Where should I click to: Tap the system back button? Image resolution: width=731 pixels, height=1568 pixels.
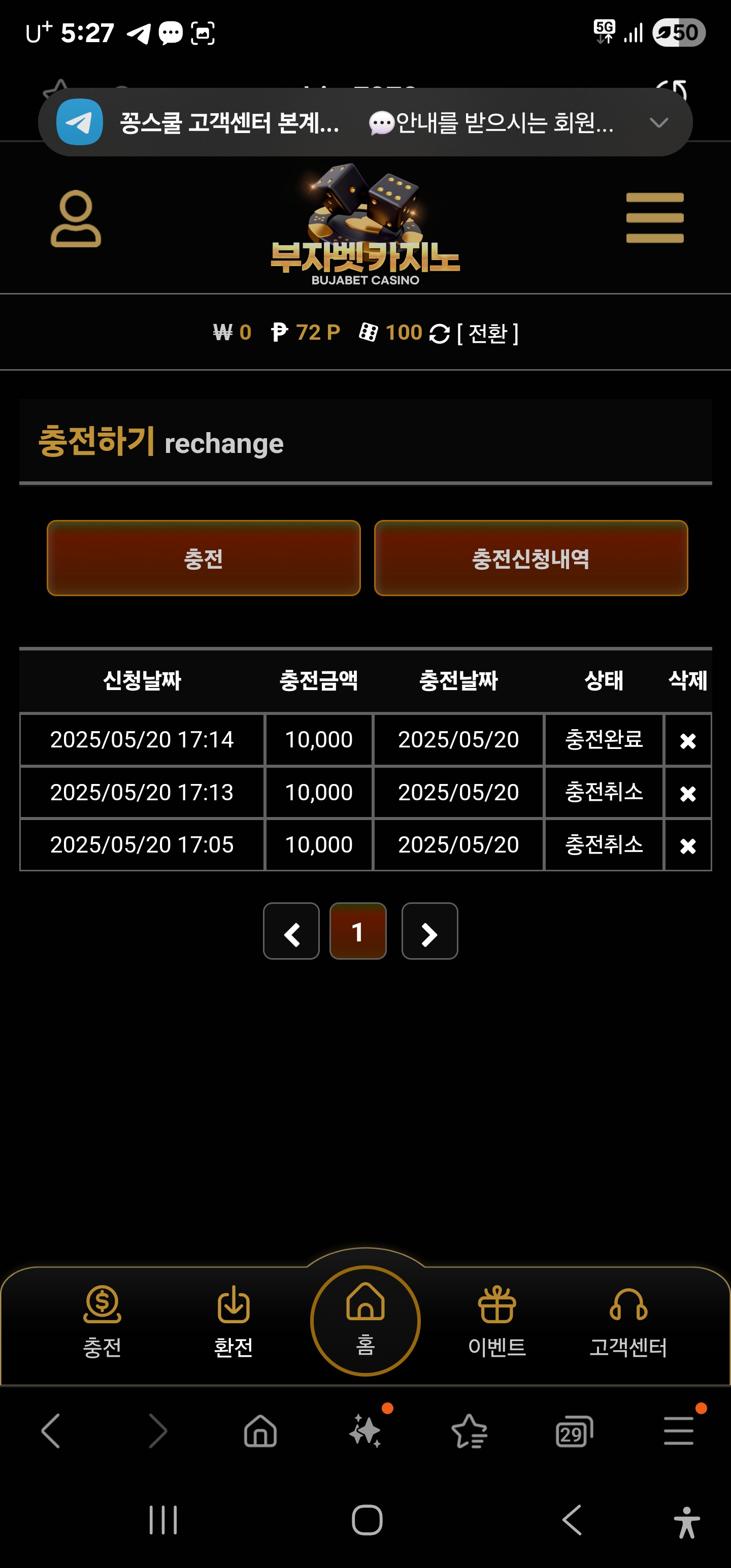572,1520
